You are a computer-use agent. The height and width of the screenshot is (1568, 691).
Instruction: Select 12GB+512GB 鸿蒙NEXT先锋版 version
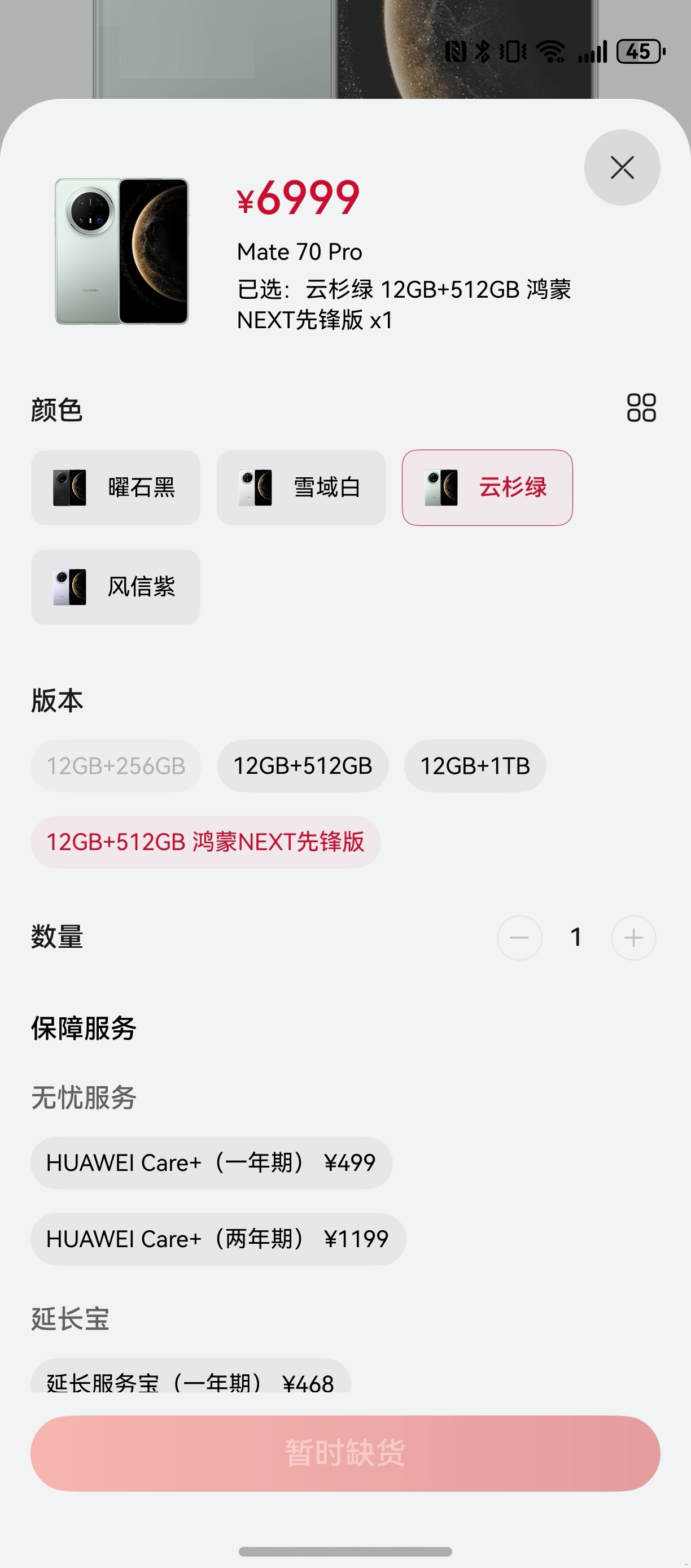205,842
